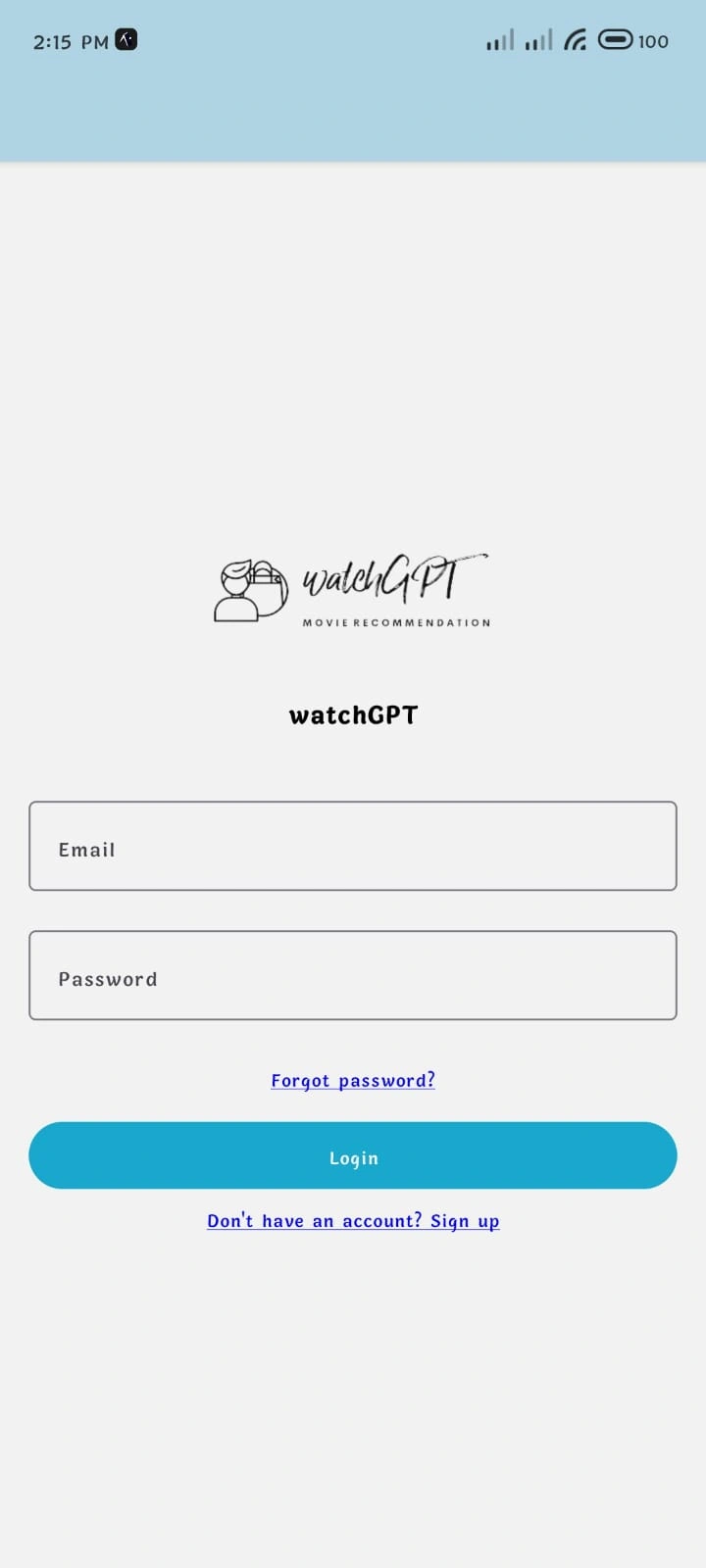Viewport: 706px width, 1568px height.
Task: Hit the blue Login button
Action: tap(353, 1155)
